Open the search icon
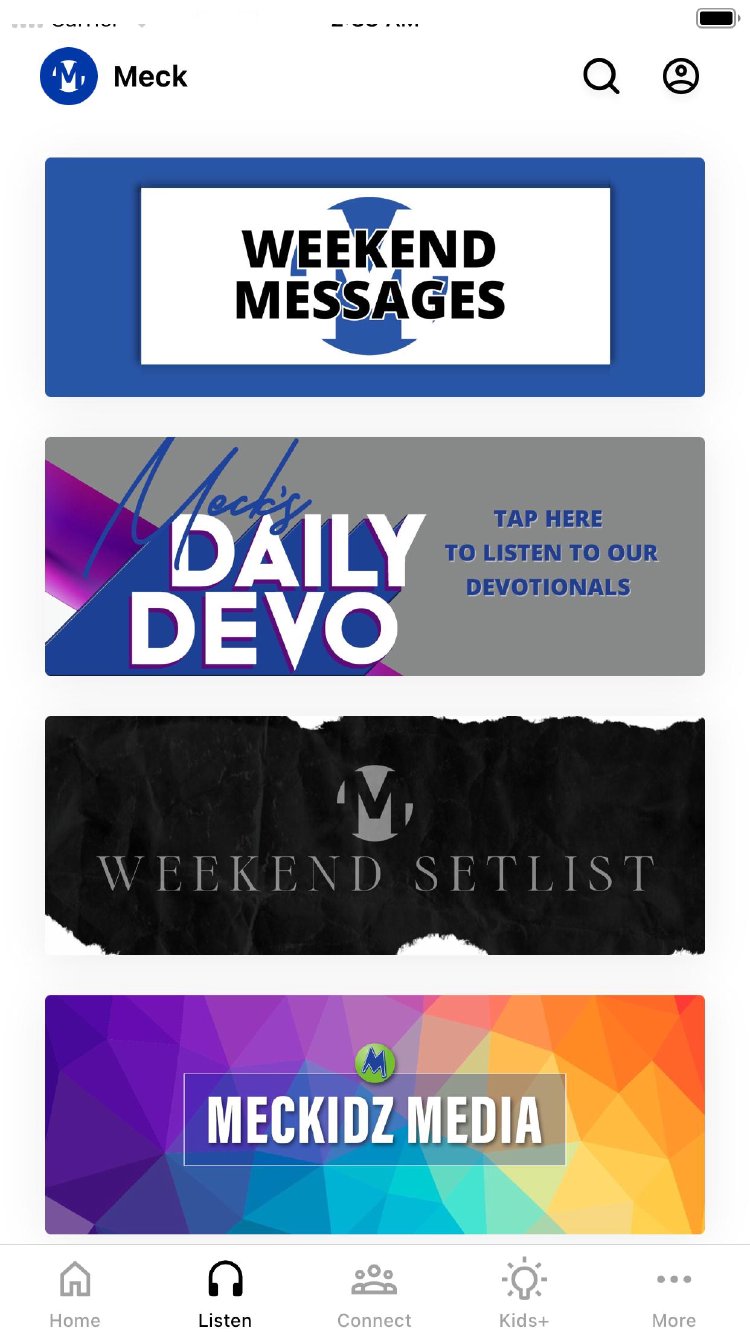 [601, 76]
